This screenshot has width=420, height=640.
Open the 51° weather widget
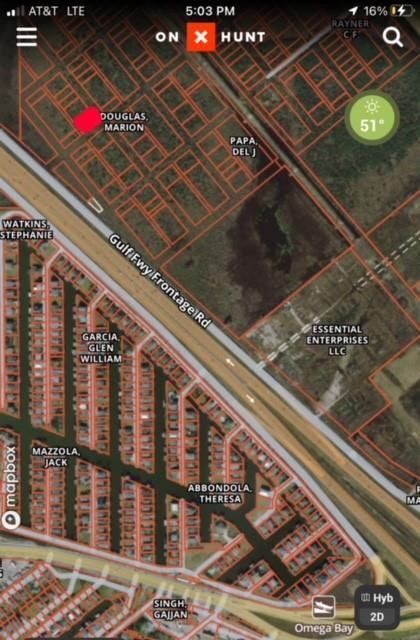pyautogui.click(x=372, y=118)
